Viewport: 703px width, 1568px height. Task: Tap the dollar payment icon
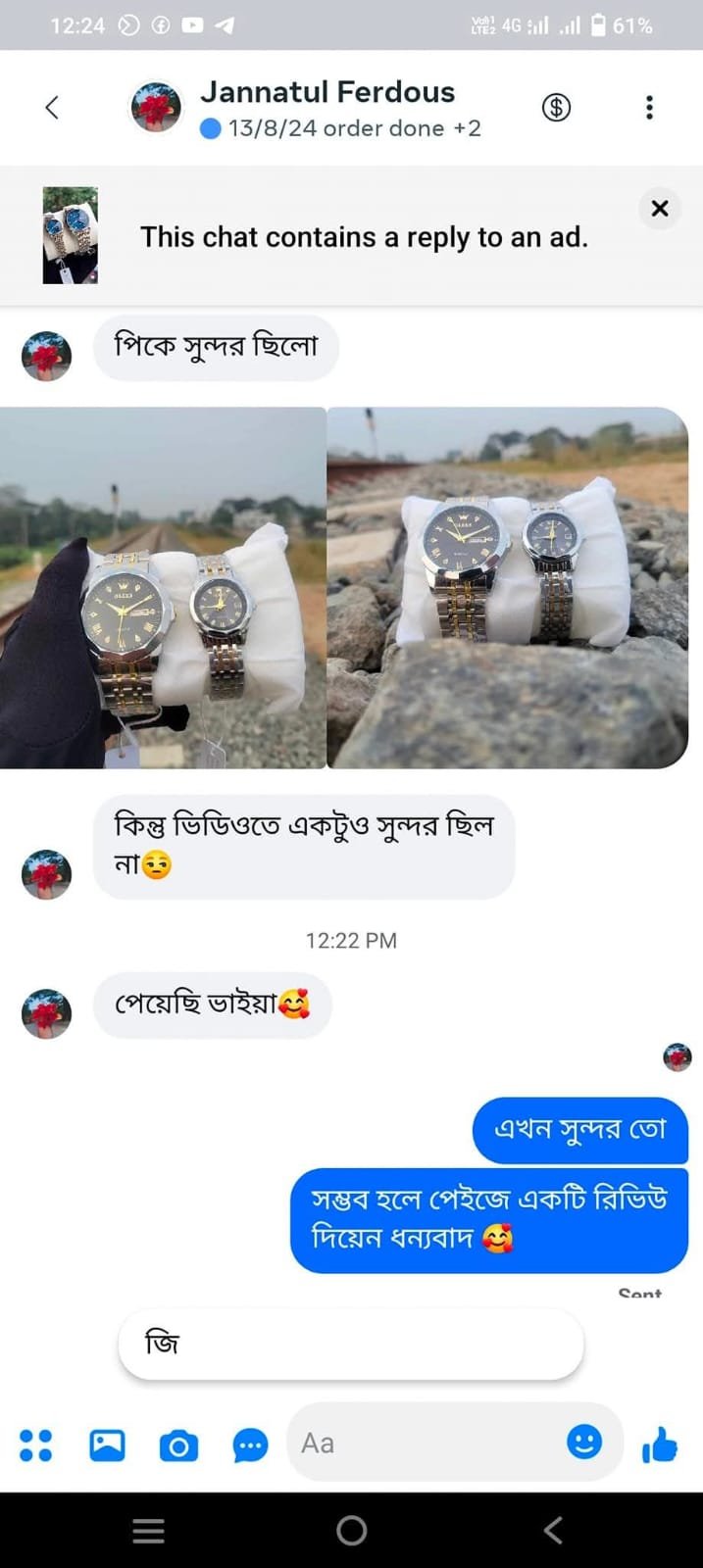556,108
